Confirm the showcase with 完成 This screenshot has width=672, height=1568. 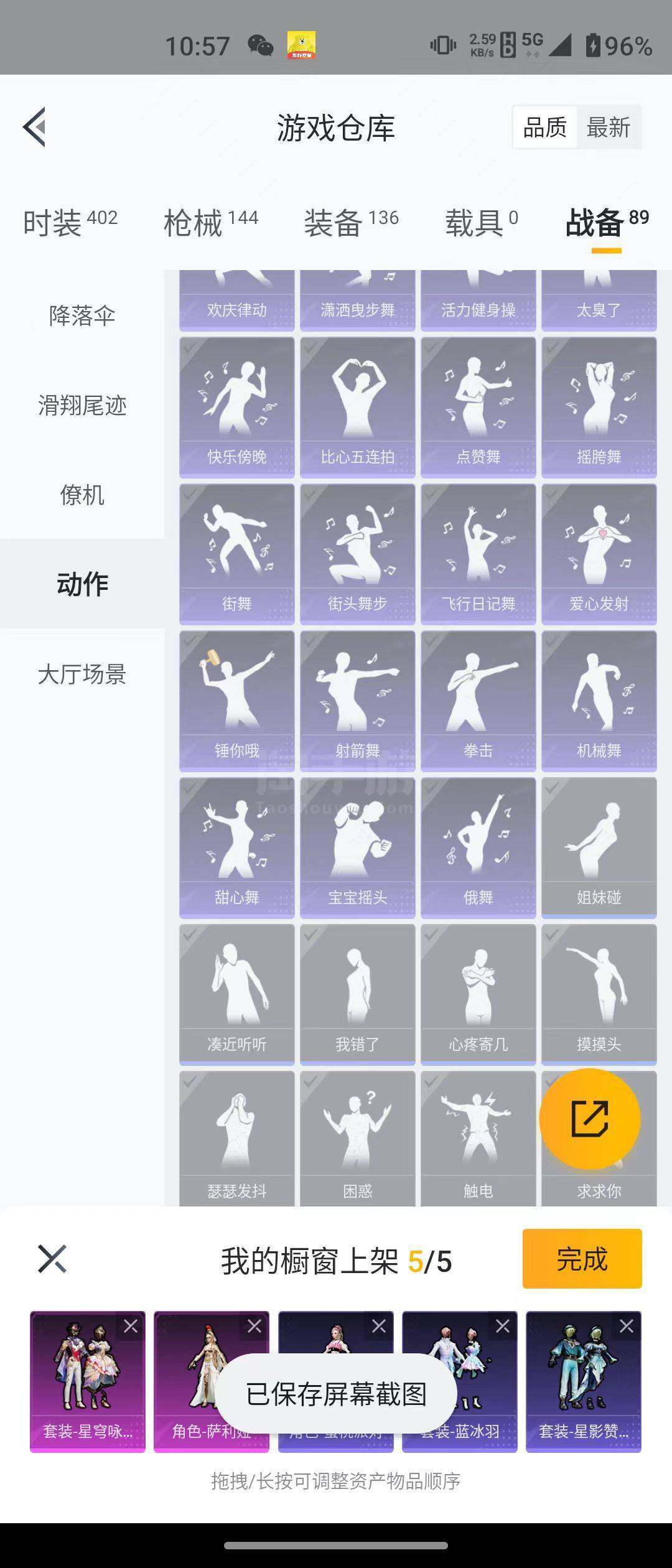582,1259
